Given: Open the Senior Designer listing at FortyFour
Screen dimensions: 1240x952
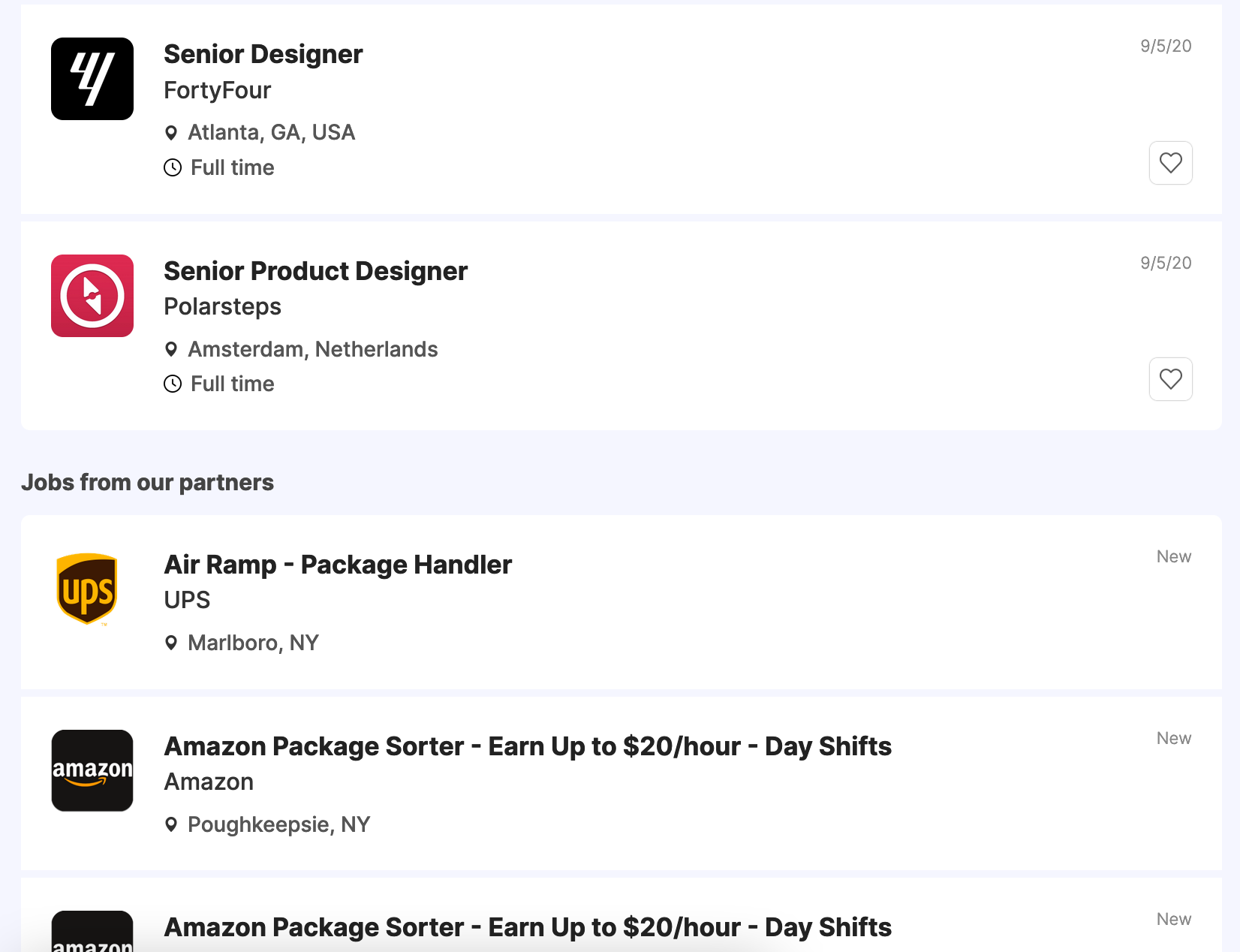Looking at the screenshot, I should tap(263, 55).
